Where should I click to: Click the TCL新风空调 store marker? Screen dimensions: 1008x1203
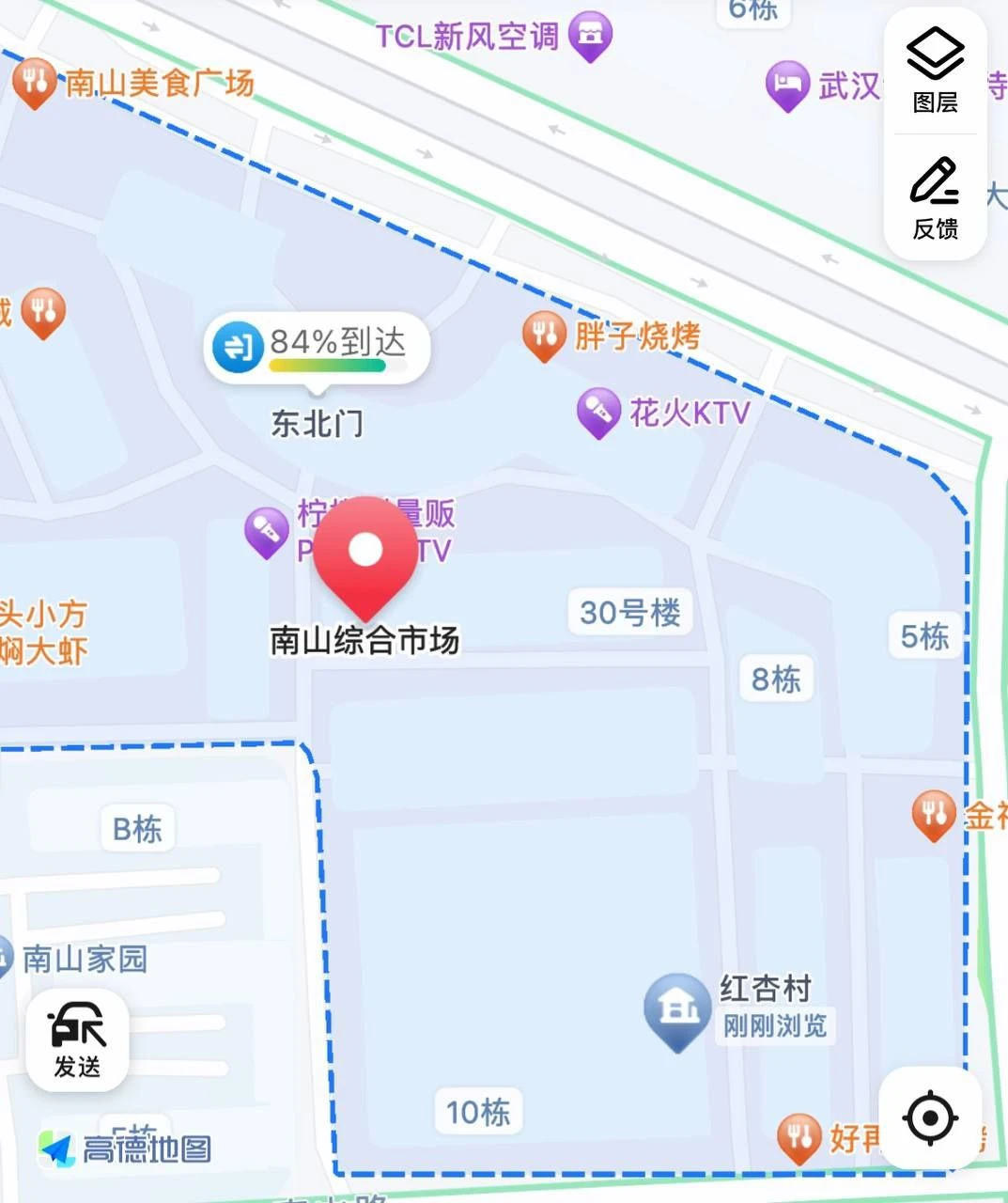591,33
